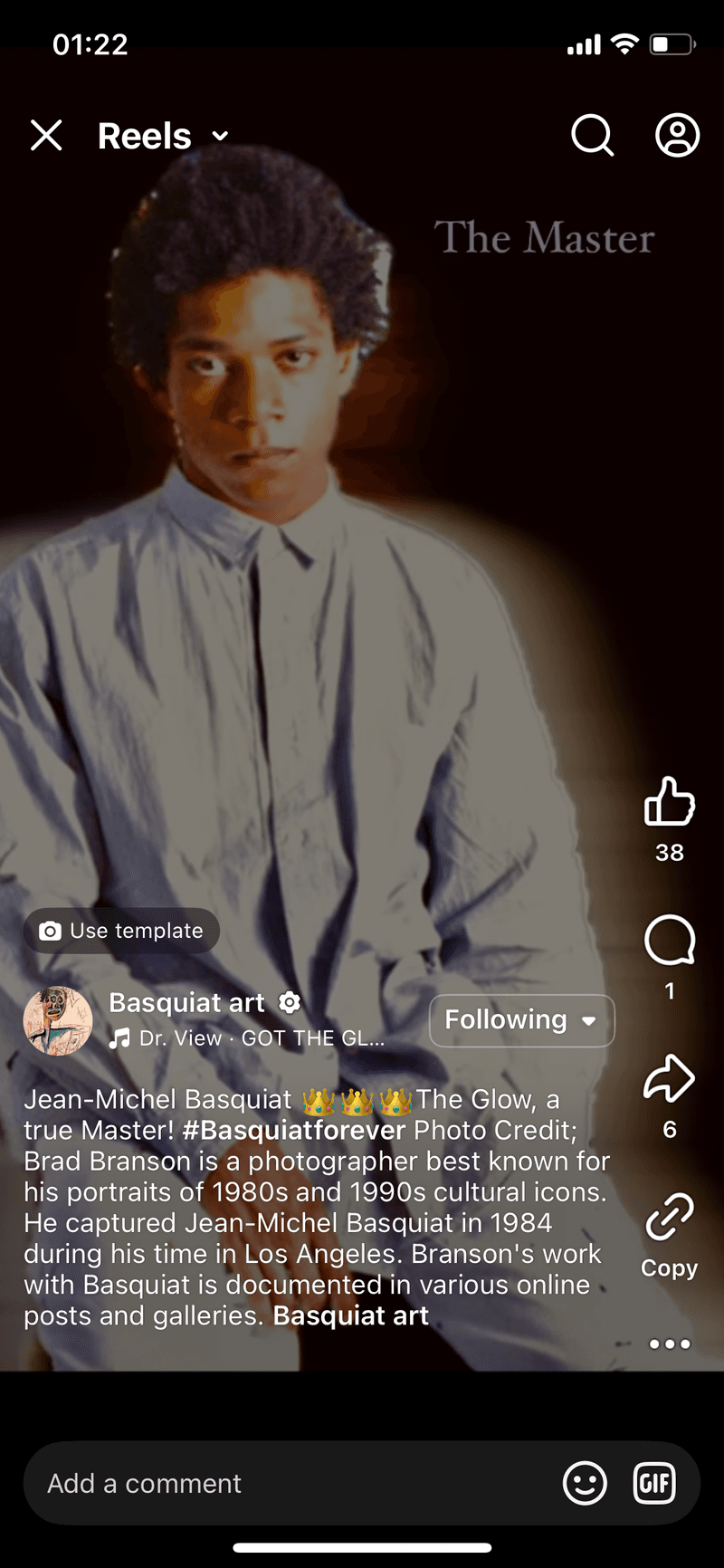The width and height of the screenshot is (724, 1568).
Task: Open the #Basquiatforever hashtag
Action: (293, 1130)
